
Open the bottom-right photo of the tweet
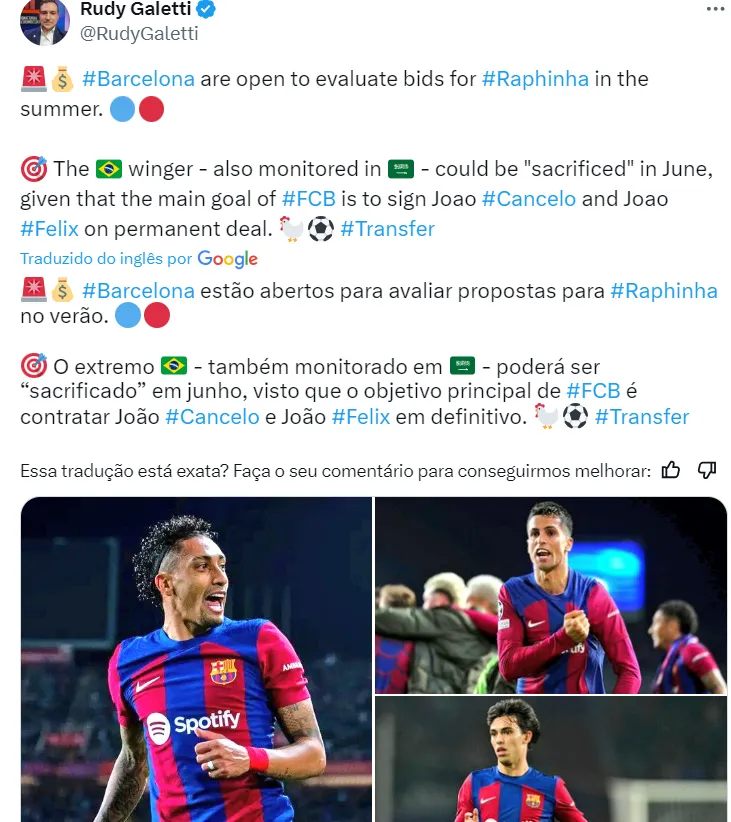pyautogui.click(x=551, y=760)
